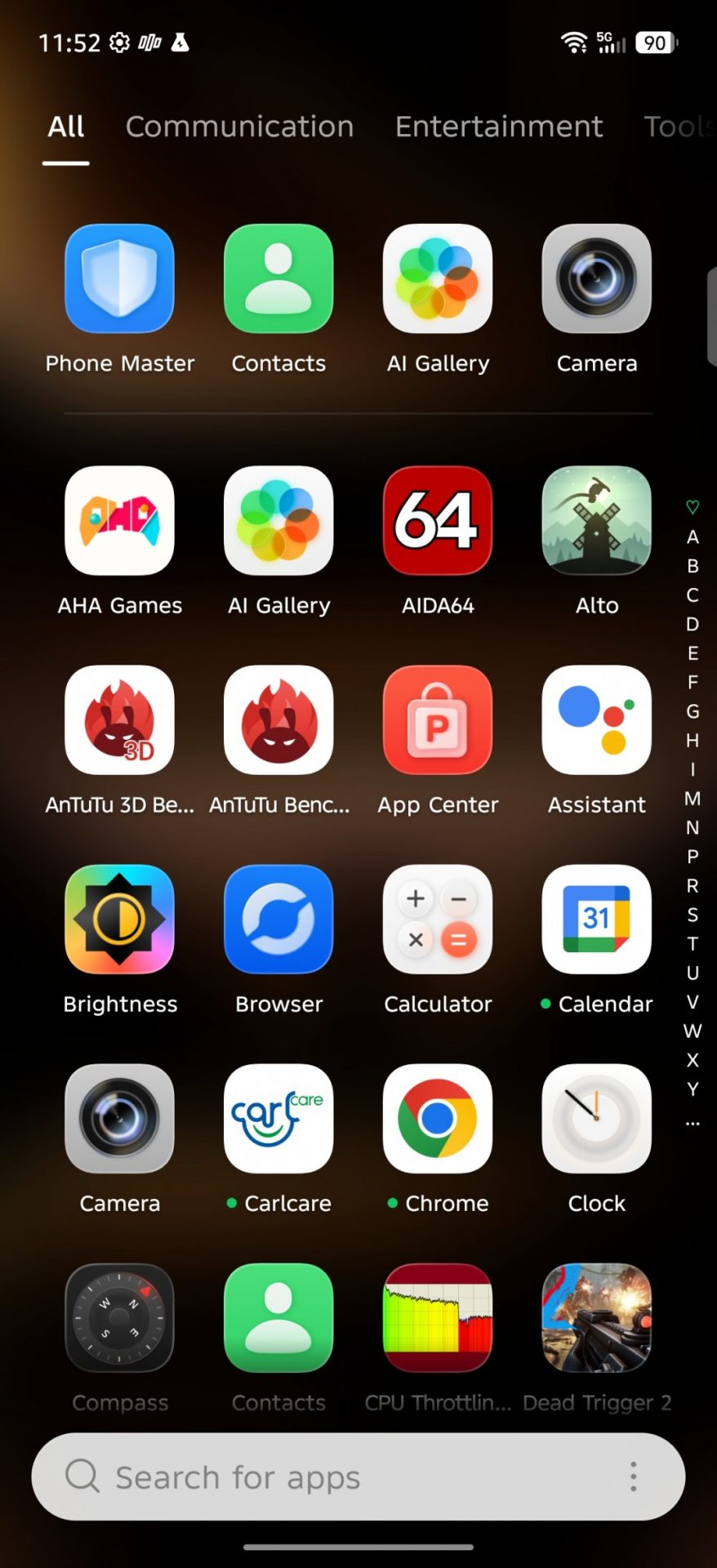The image size is (717, 1568).
Task: Open the search bar's three-dot menu
Action: (633, 1477)
